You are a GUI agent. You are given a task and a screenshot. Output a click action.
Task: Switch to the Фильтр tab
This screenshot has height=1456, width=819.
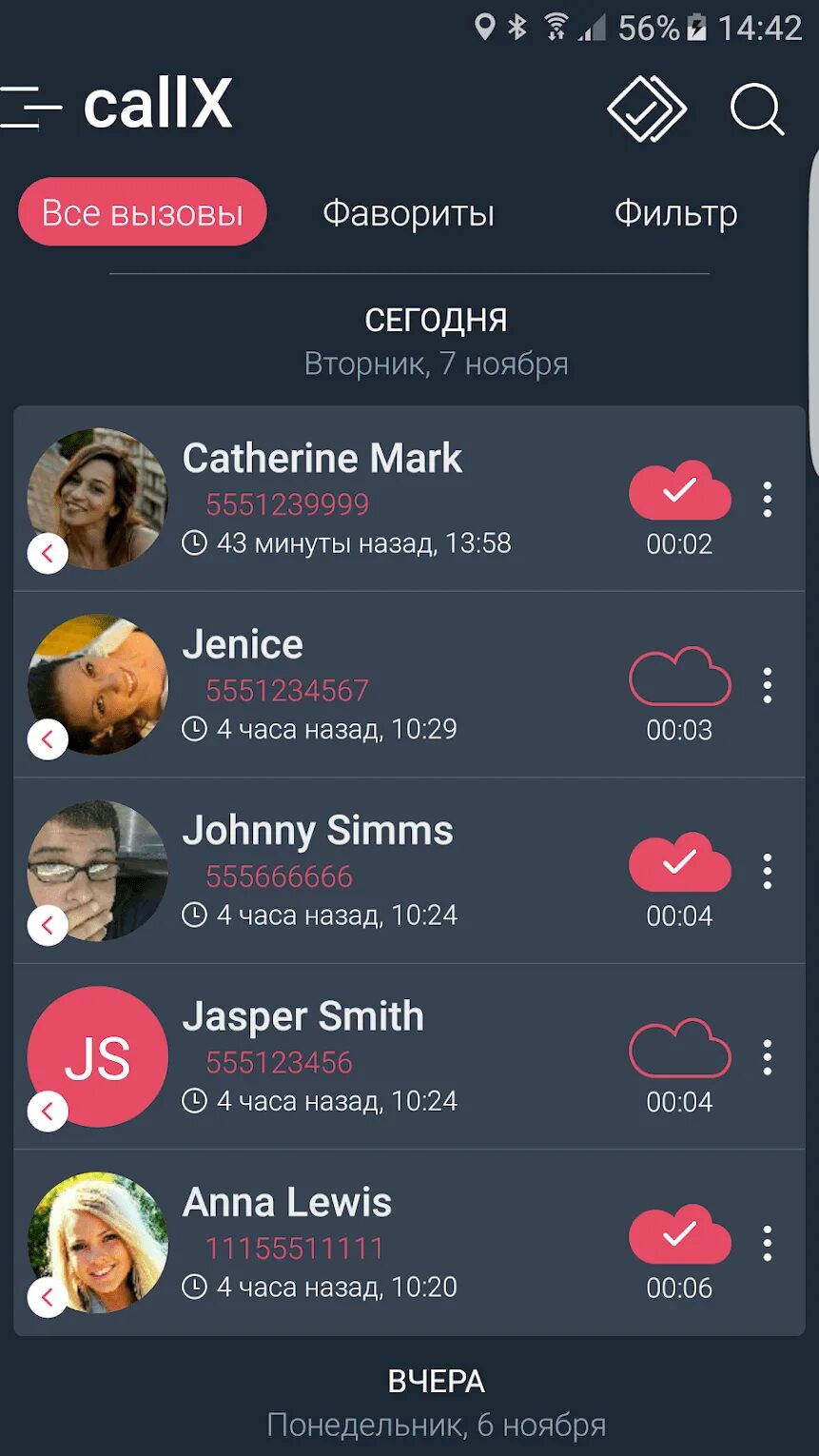click(x=675, y=213)
